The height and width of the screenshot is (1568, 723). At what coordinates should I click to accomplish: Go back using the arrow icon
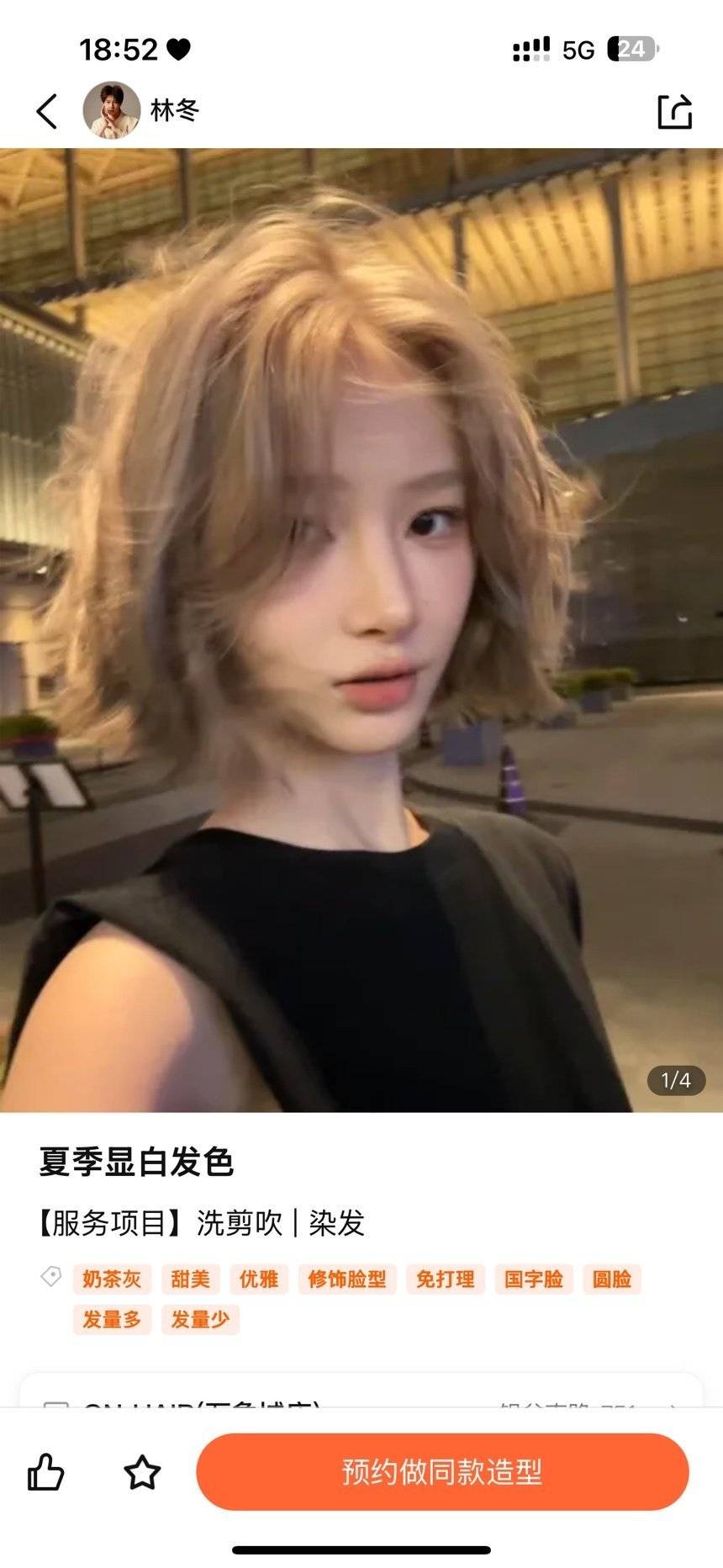(x=47, y=111)
